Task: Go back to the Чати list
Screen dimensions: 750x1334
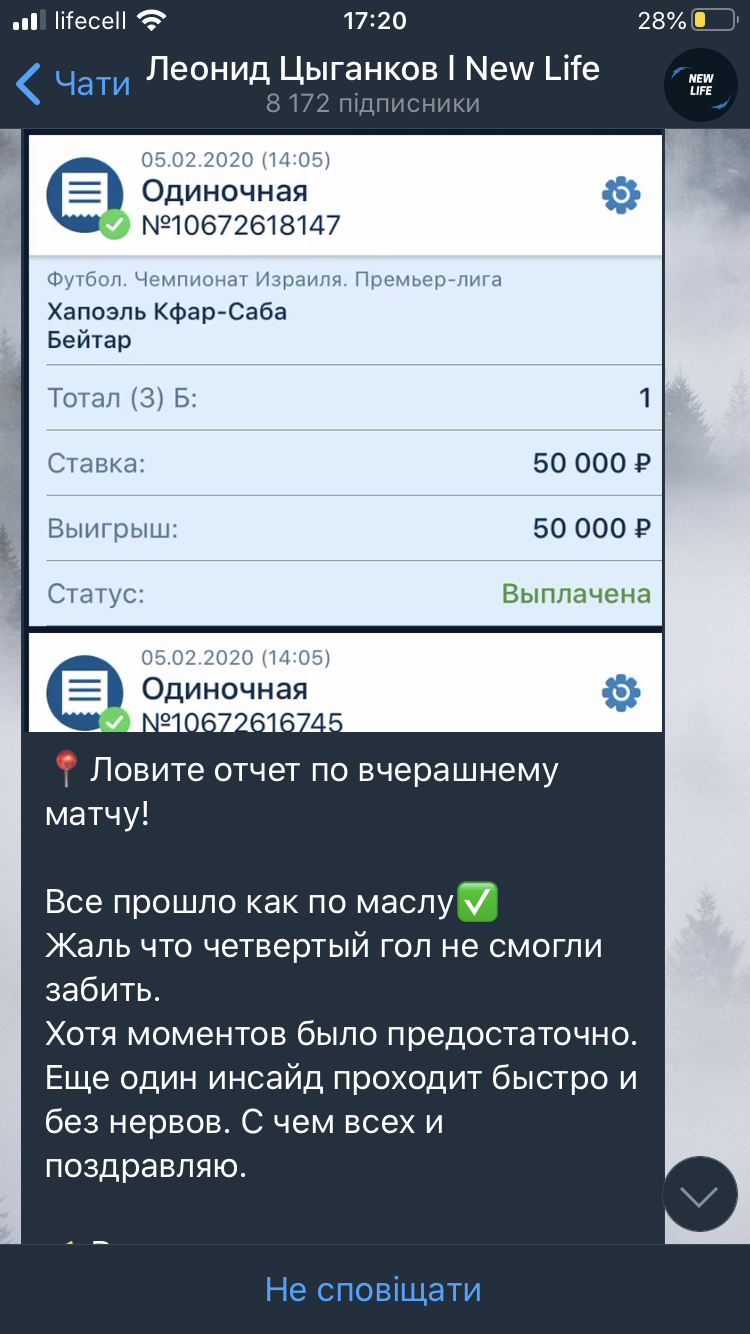Action: [x=74, y=84]
